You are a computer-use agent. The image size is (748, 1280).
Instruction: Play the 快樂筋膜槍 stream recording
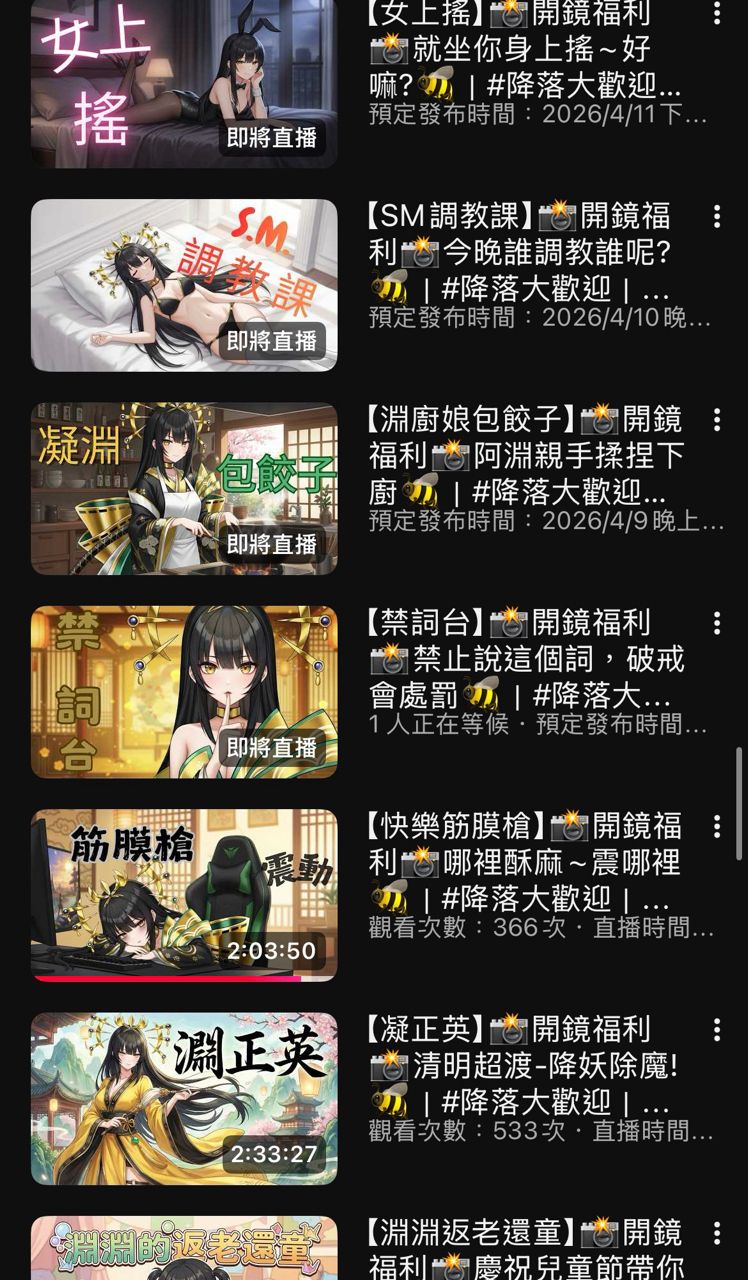click(184, 895)
